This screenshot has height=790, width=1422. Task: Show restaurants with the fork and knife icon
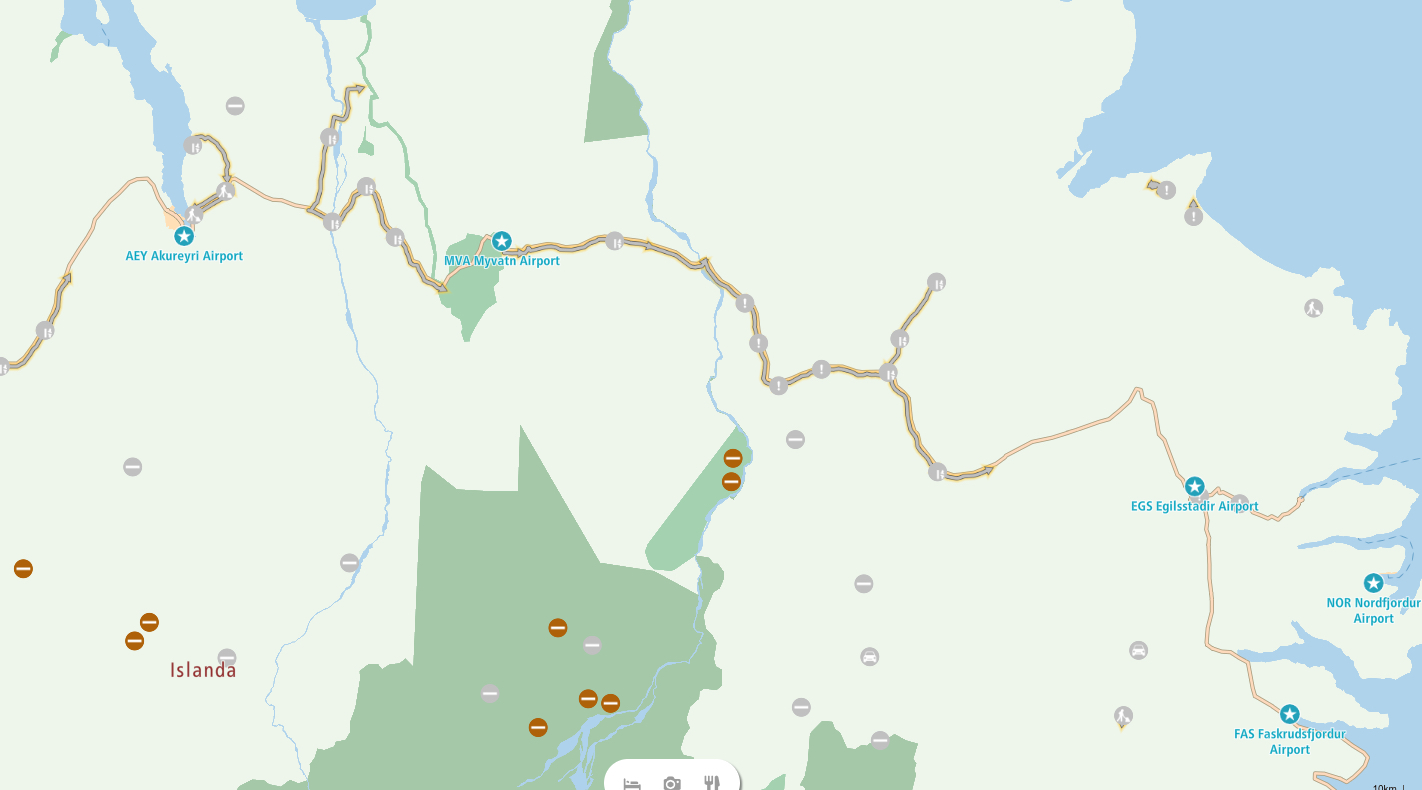coord(712,782)
